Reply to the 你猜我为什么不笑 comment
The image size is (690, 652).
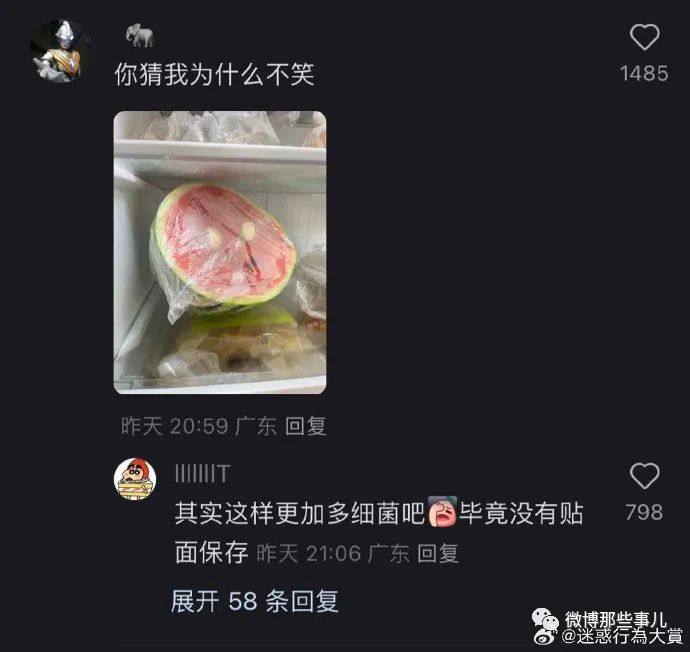pos(306,426)
